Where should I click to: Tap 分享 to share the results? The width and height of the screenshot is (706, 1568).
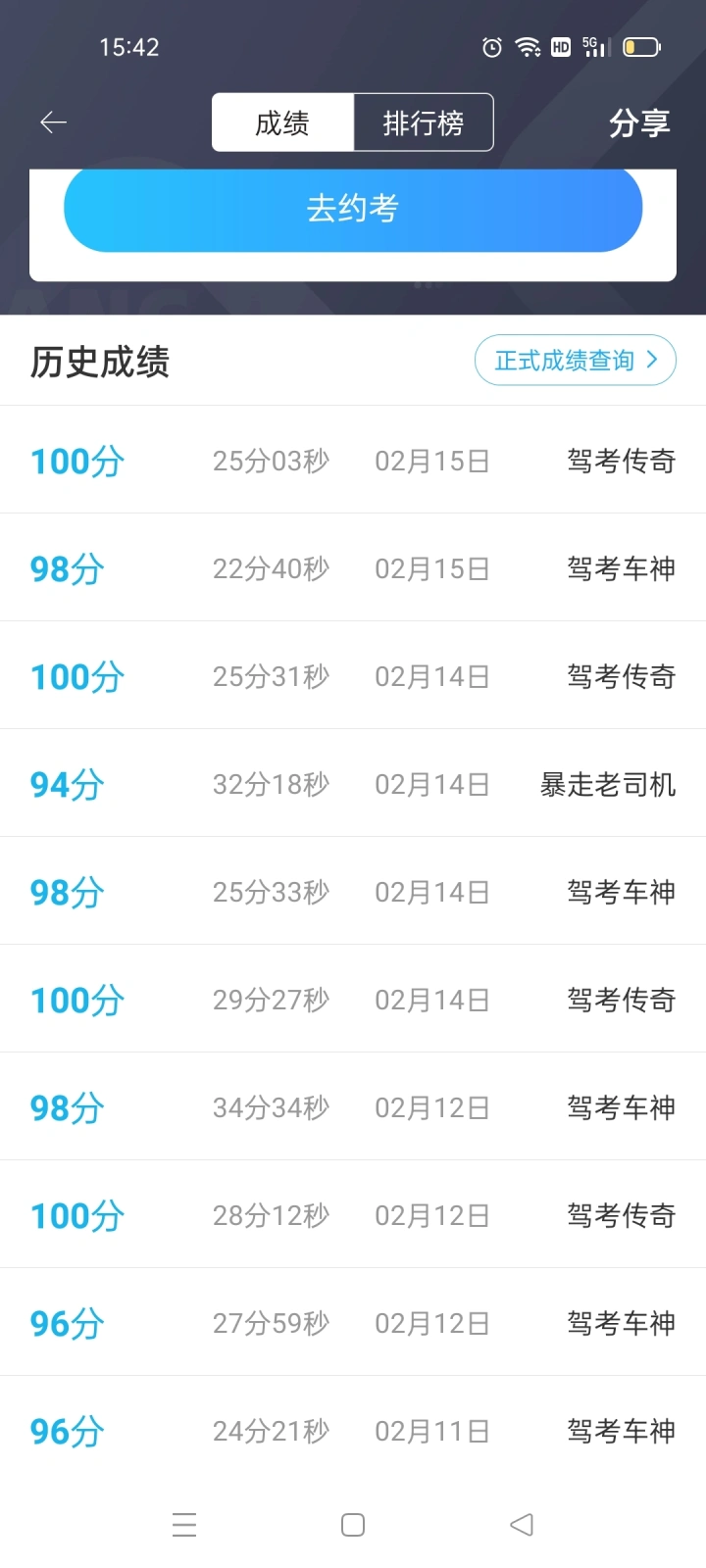pyautogui.click(x=639, y=122)
